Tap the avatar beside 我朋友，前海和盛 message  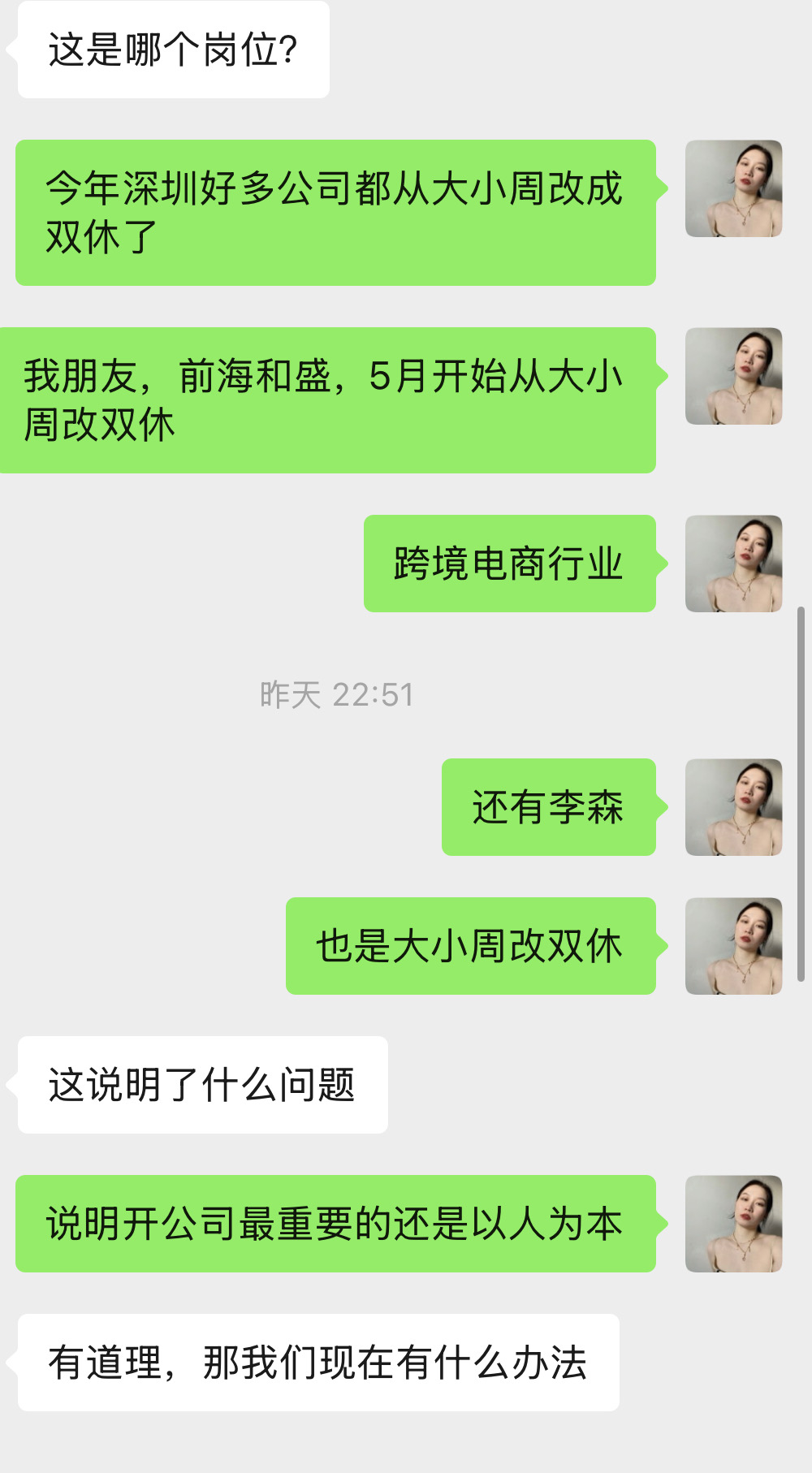(x=734, y=376)
